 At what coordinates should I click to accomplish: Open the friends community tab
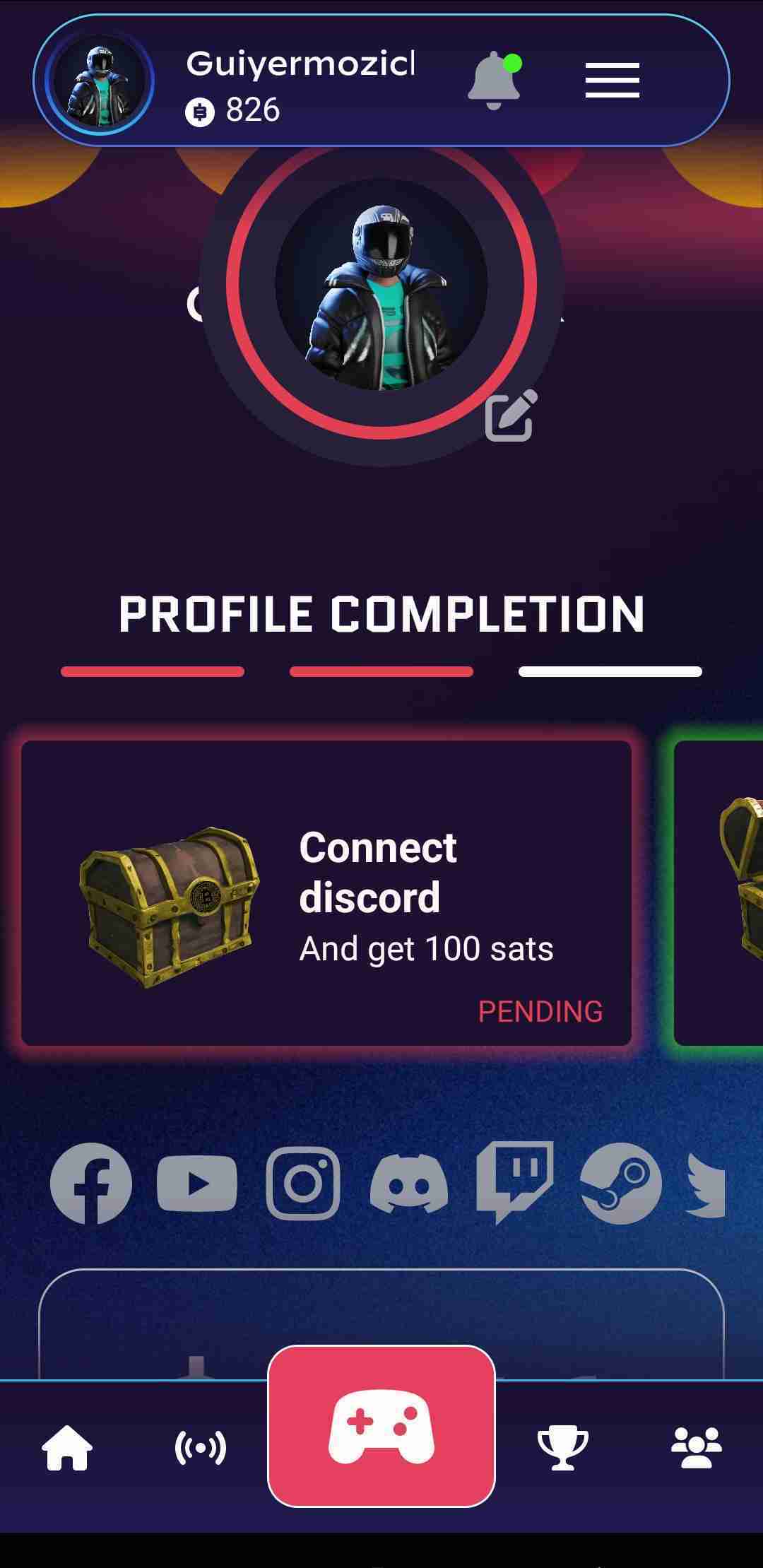(x=696, y=1447)
